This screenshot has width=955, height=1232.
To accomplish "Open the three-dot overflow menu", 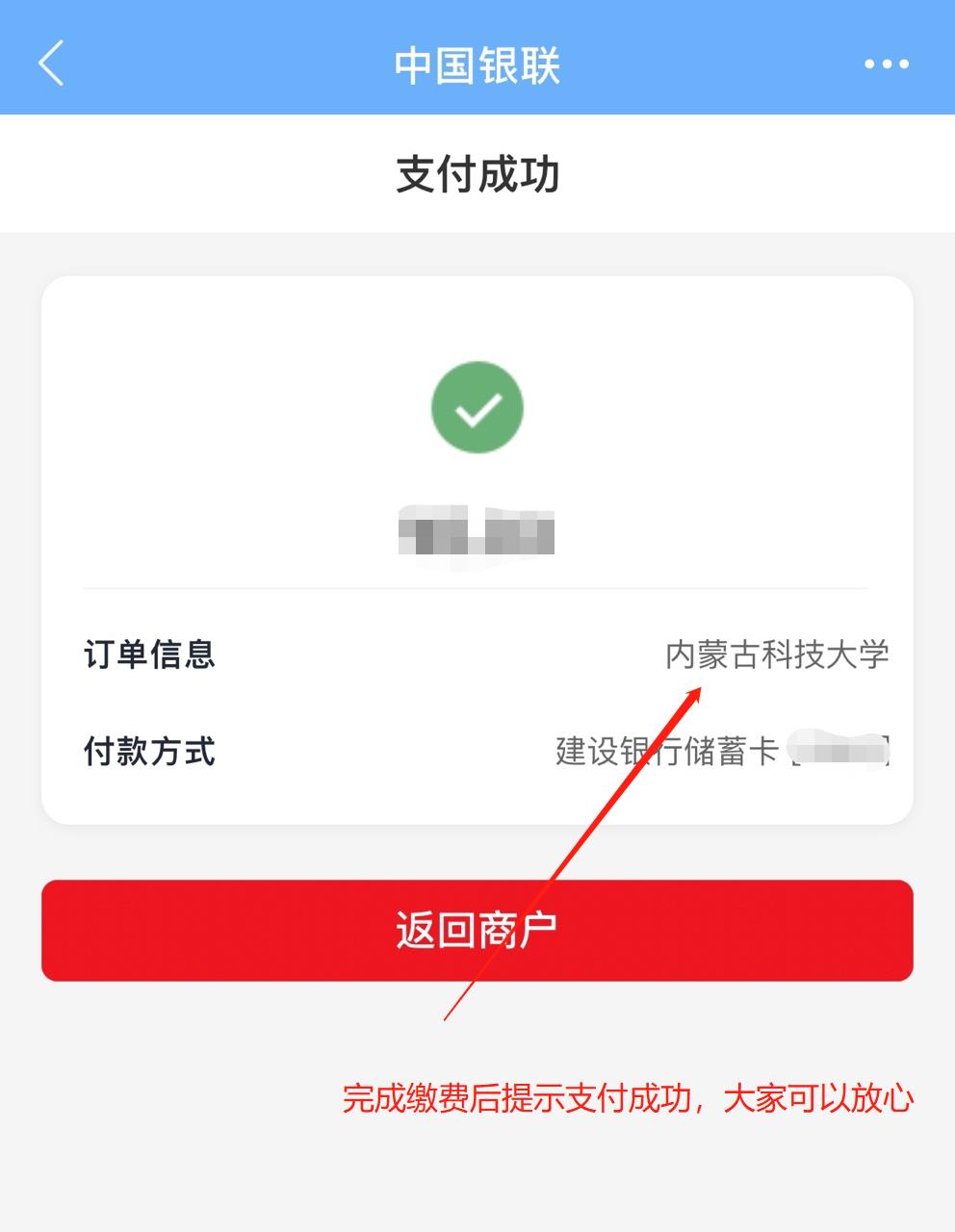I will tap(886, 64).
